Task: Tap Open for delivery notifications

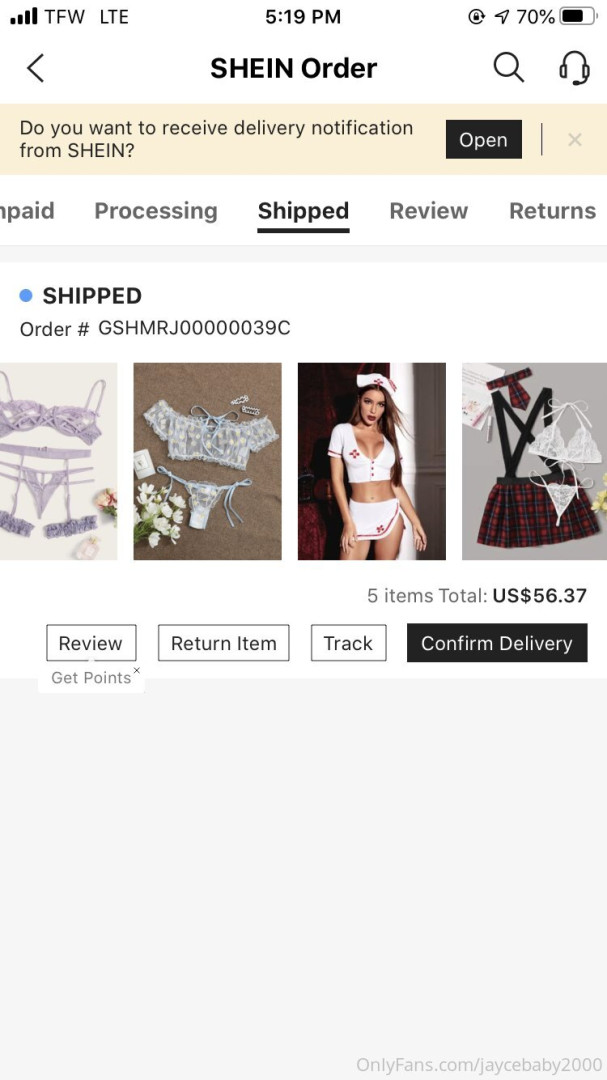Action: tap(483, 140)
